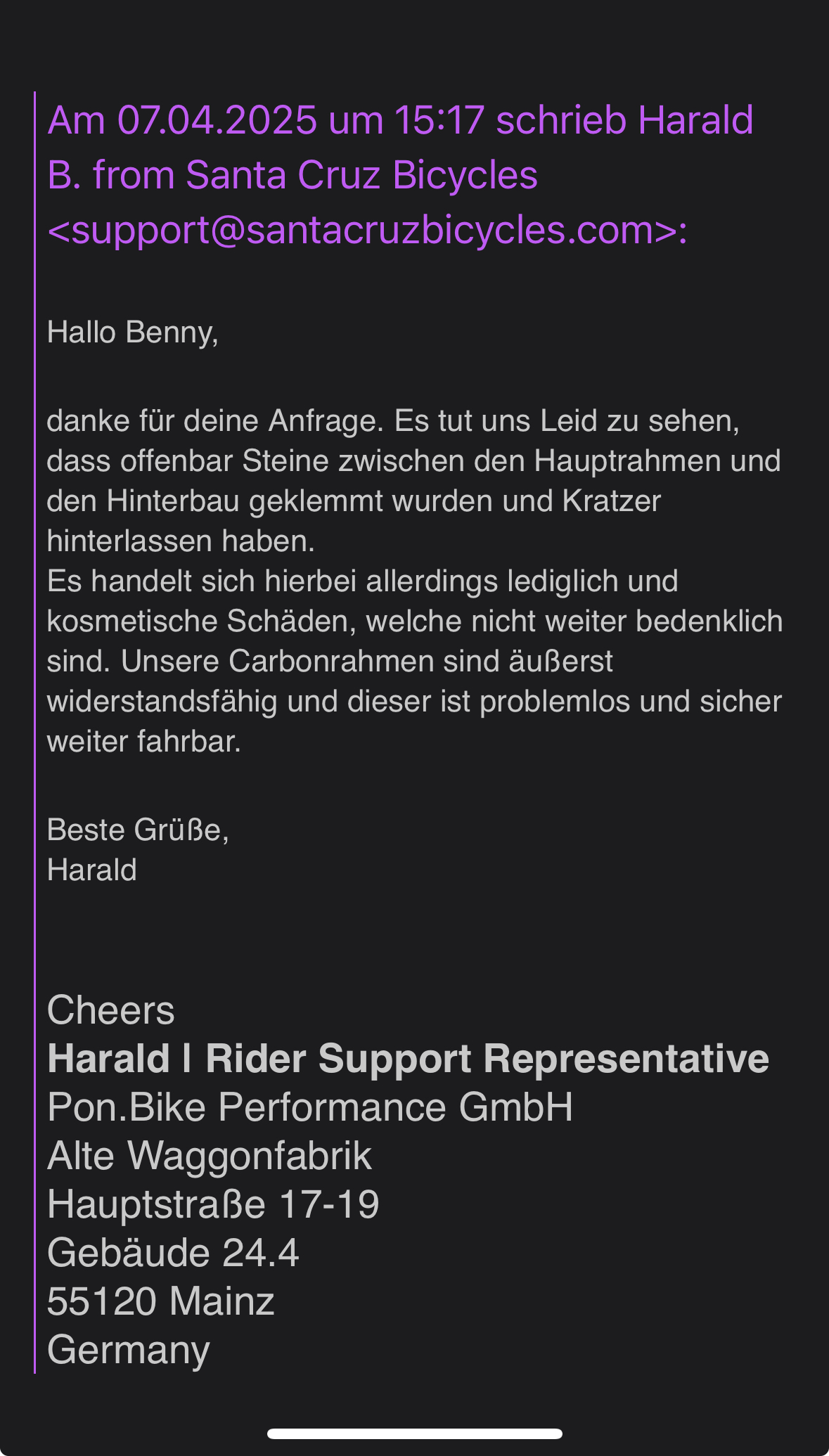Tap the support@santacruzbicycles.com email address
The width and height of the screenshot is (829, 1456).
click(x=366, y=231)
